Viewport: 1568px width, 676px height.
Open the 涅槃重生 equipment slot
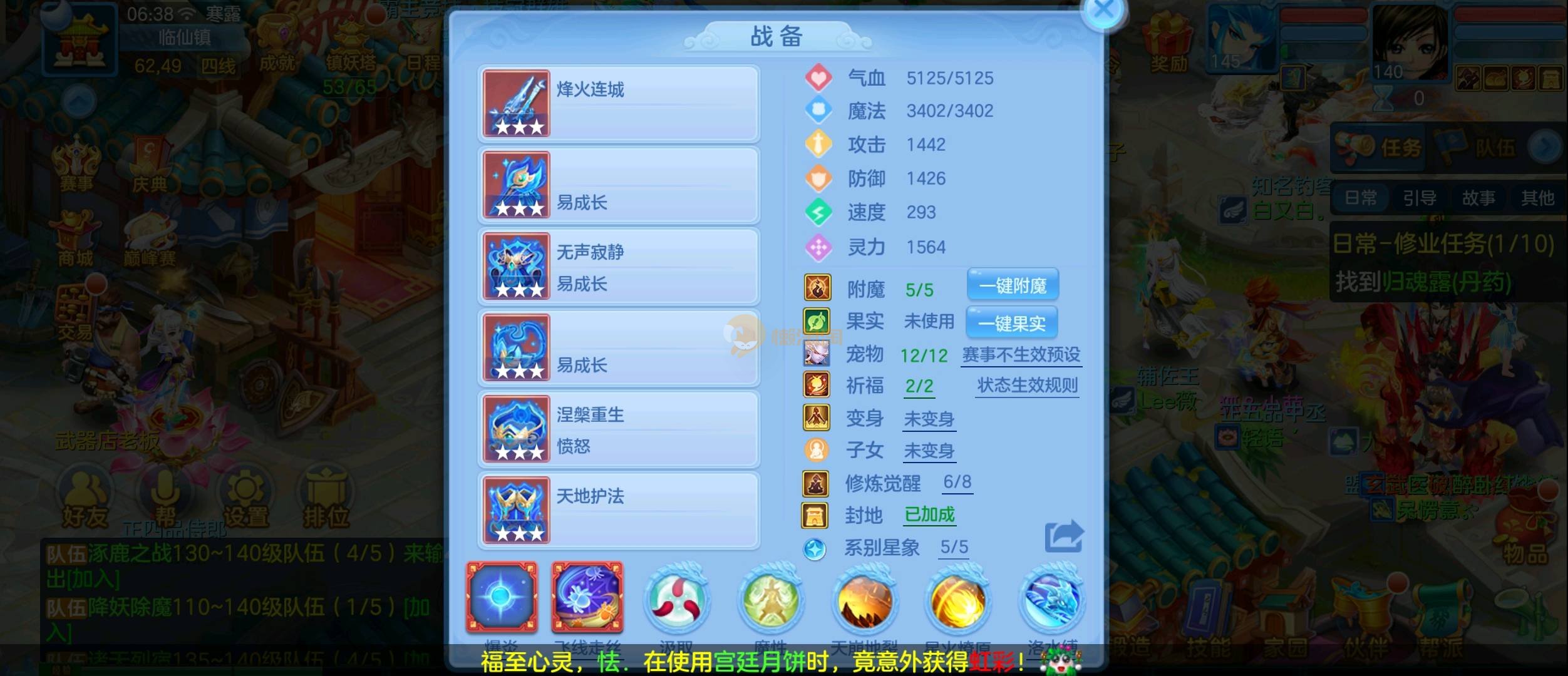coord(619,429)
